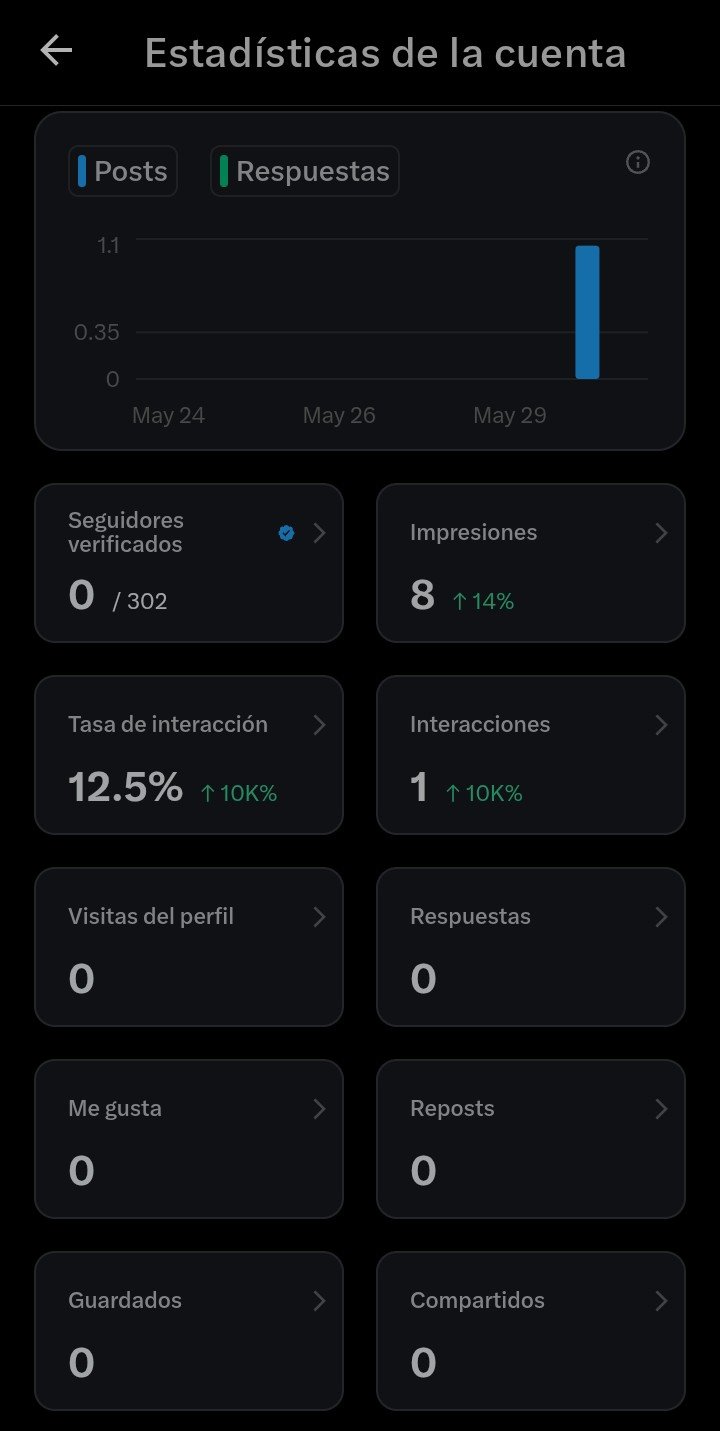Image resolution: width=720 pixels, height=1431 pixels.
Task: View Reposts details
Action: (x=531, y=1139)
